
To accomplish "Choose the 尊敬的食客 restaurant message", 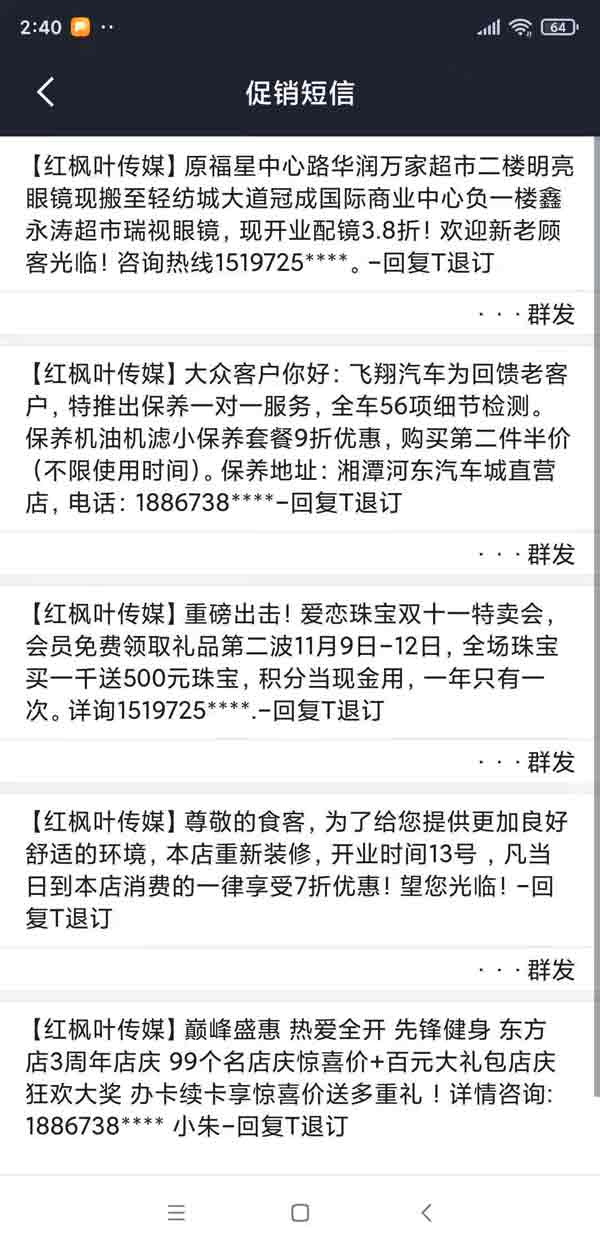I will [300, 870].
